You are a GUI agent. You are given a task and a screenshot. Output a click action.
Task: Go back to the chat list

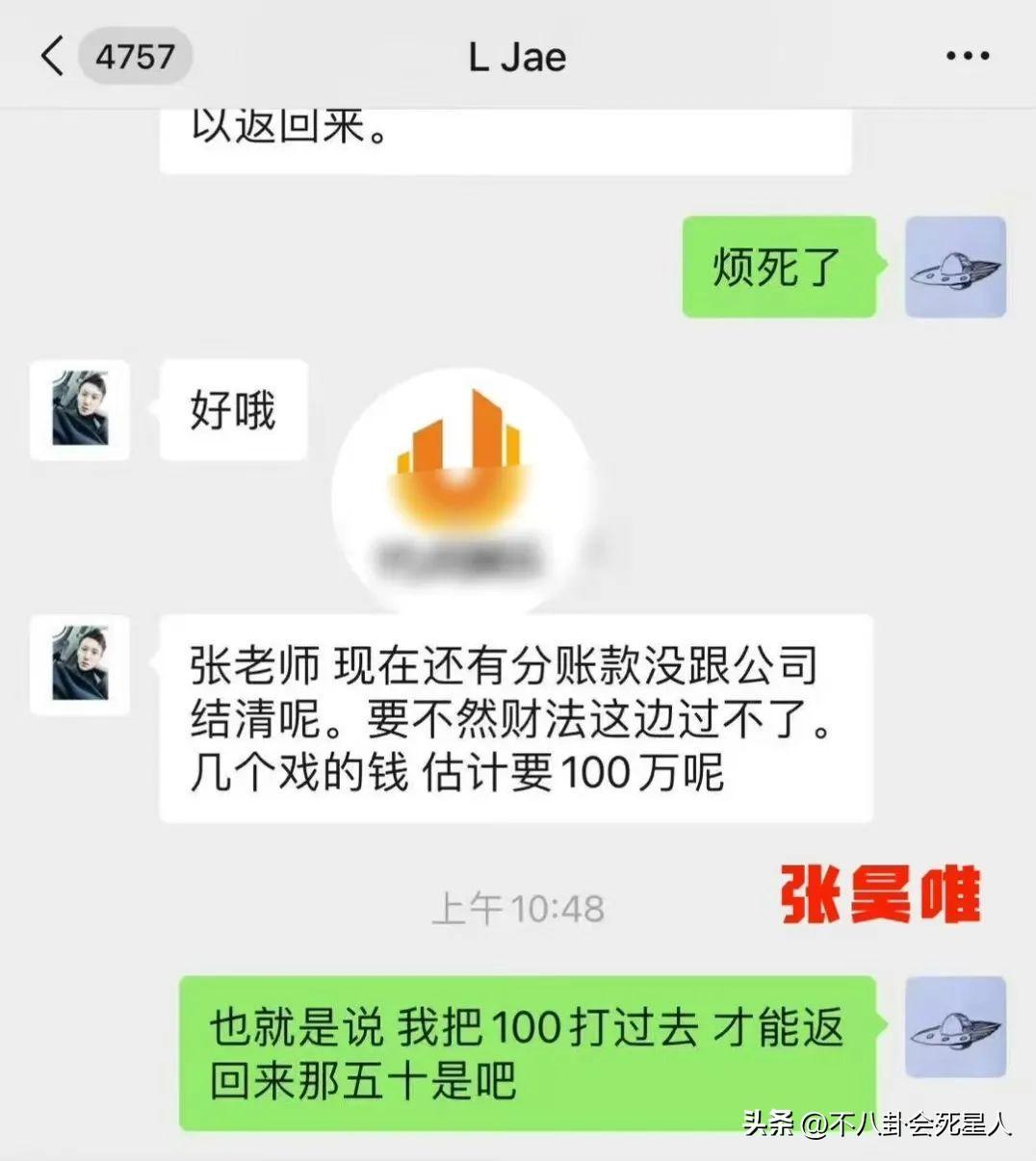pos(53,56)
